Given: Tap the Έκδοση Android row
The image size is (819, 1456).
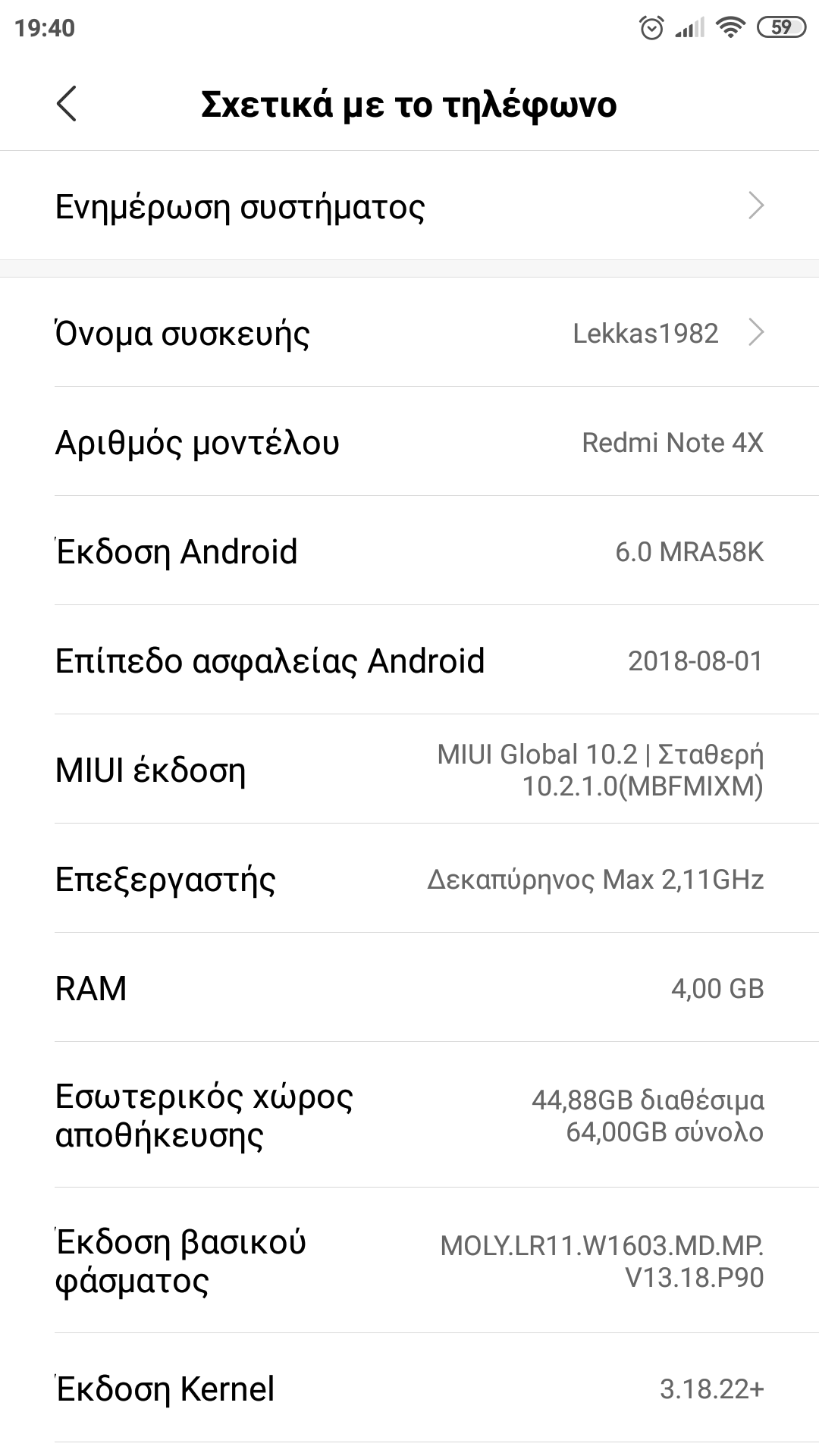Looking at the screenshot, I should point(409,551).
